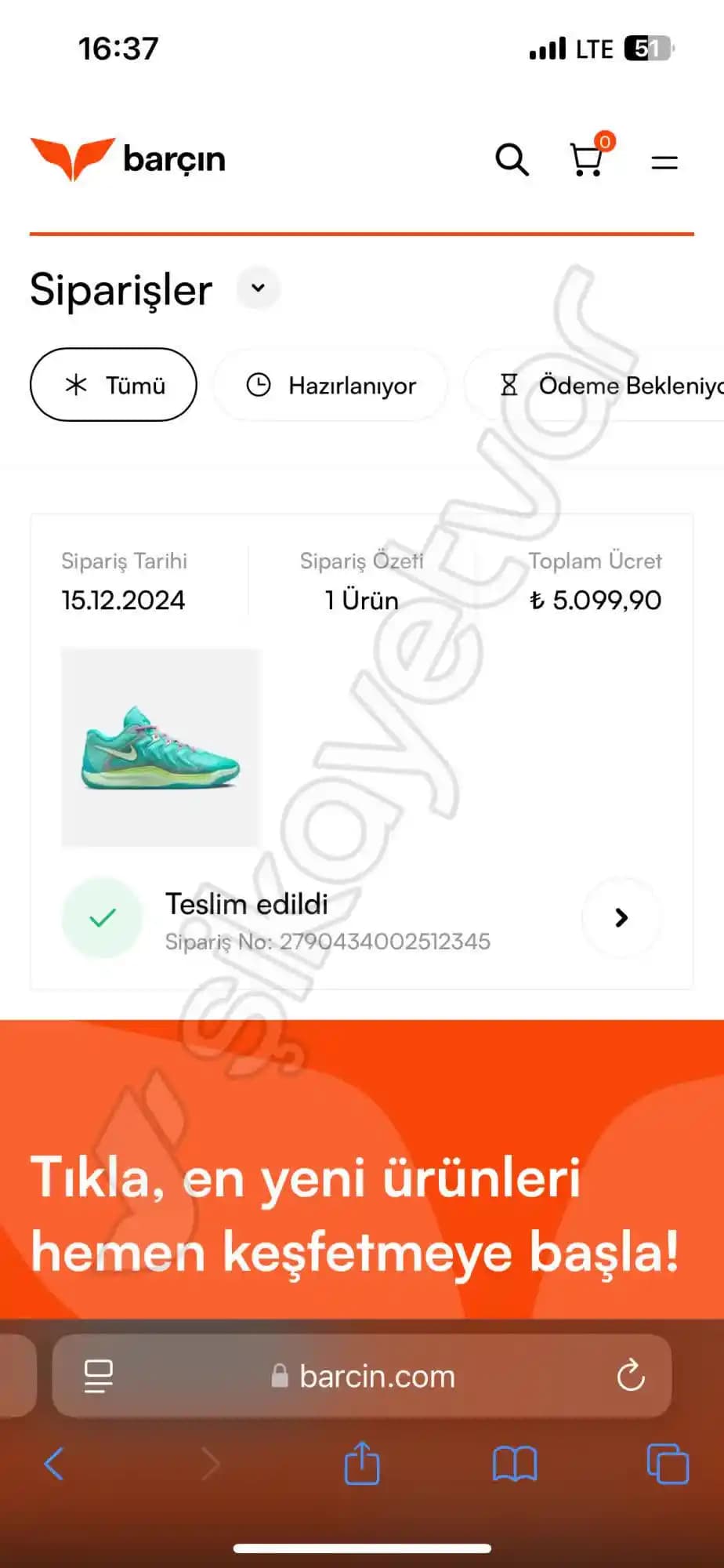Open the Siparişler dropdown chevron
724x1568 pixels.
tap(257, 289)
